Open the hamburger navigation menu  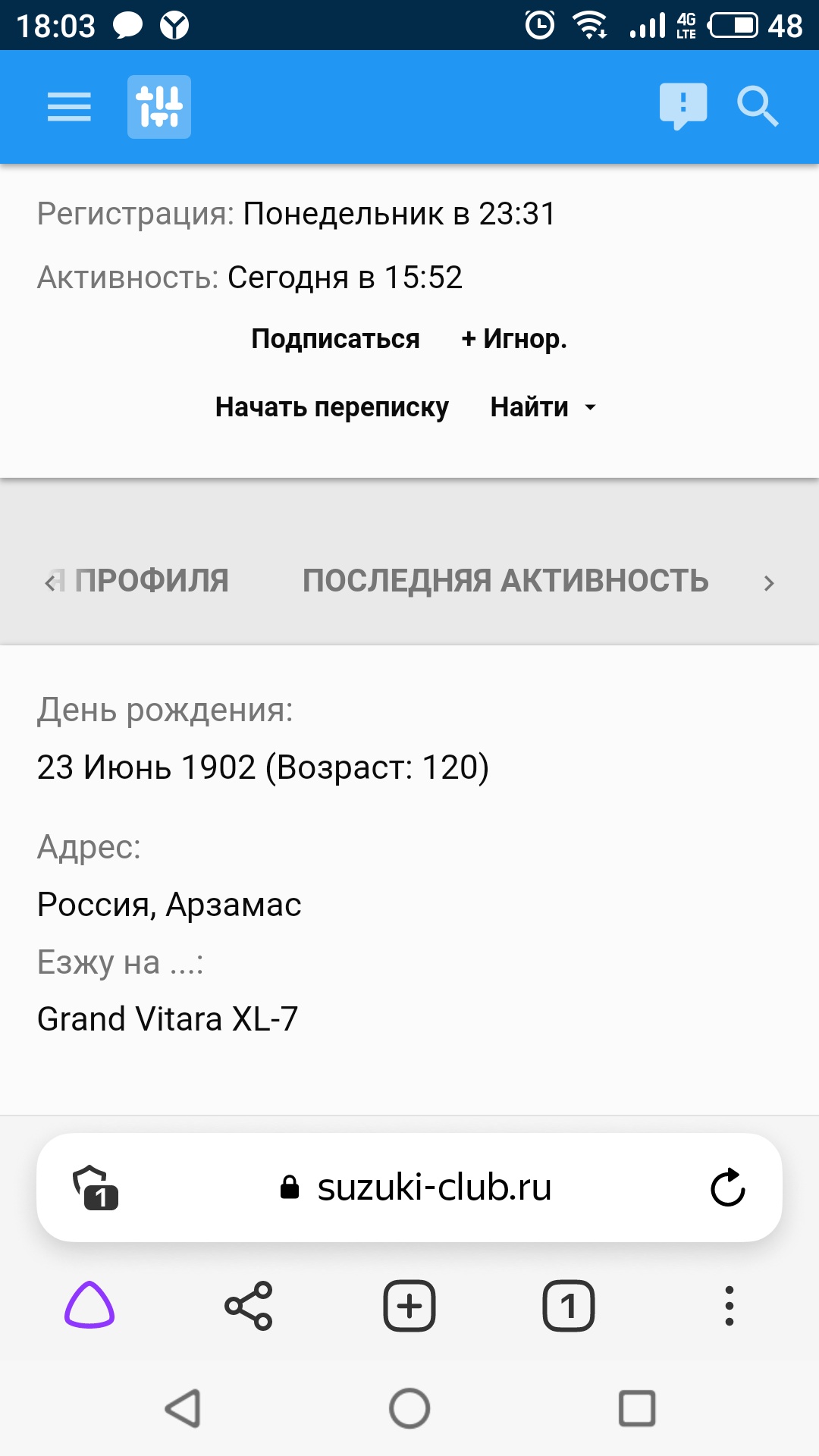pyautogui.click(x=69, y=106)
